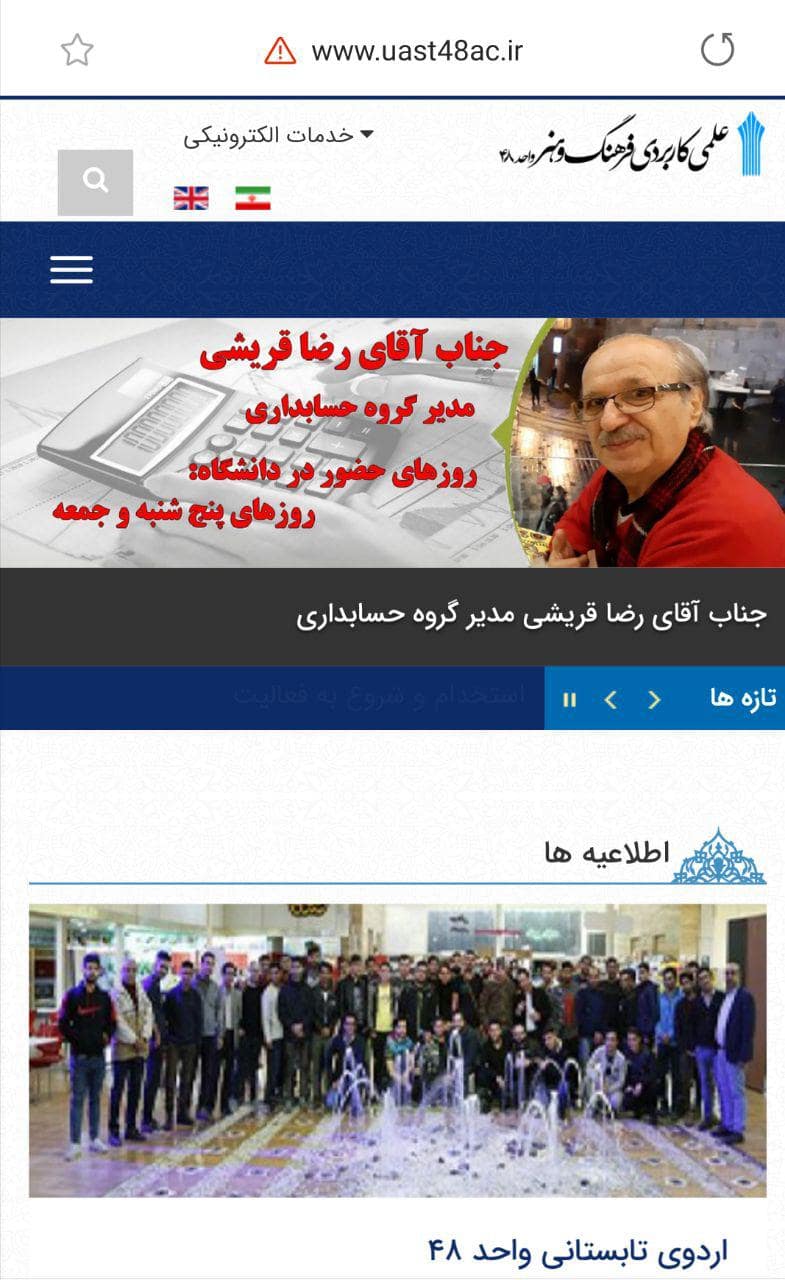This screenshot has height=1280, width=785.
Task: Open the summer camp group photo
Action: (397, 1050)
